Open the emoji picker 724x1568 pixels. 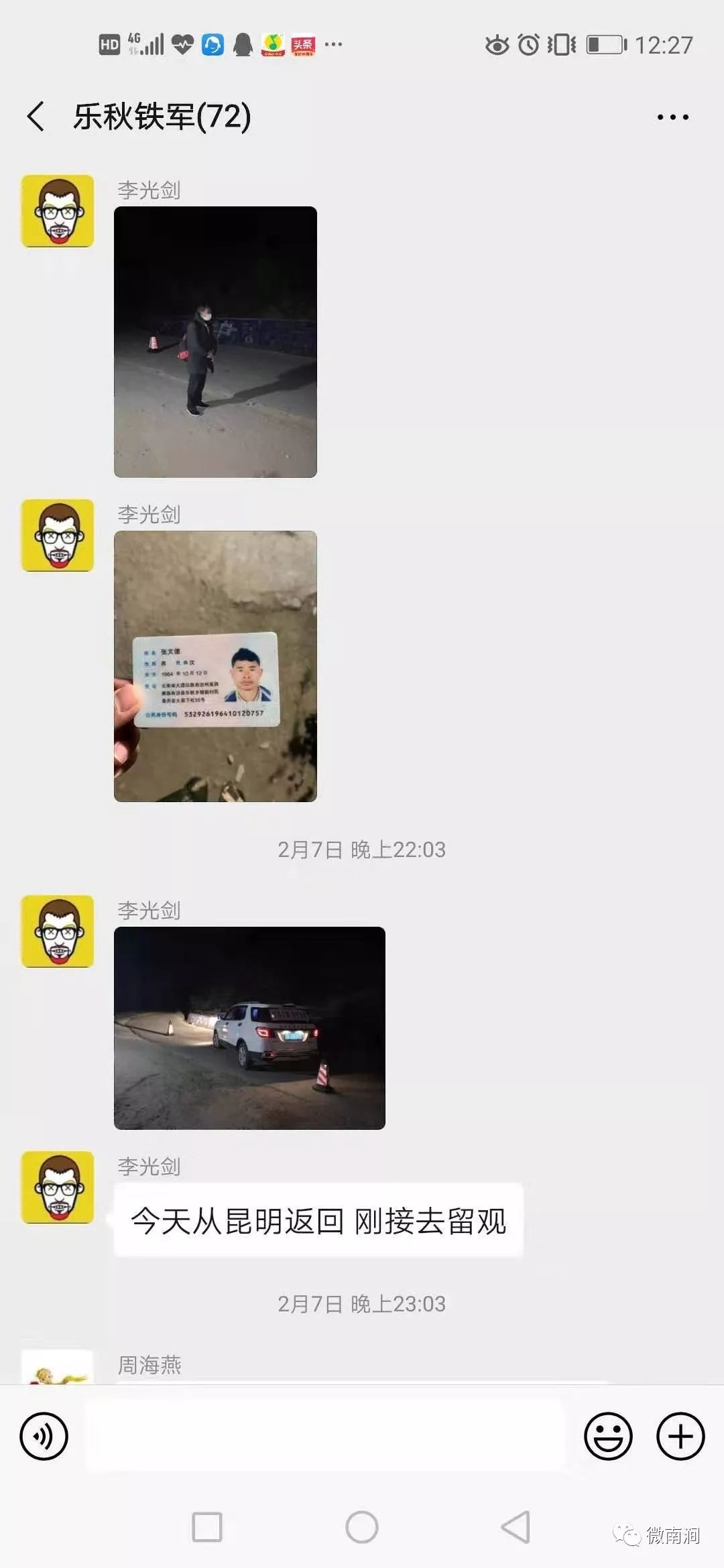click(608, 1436)
